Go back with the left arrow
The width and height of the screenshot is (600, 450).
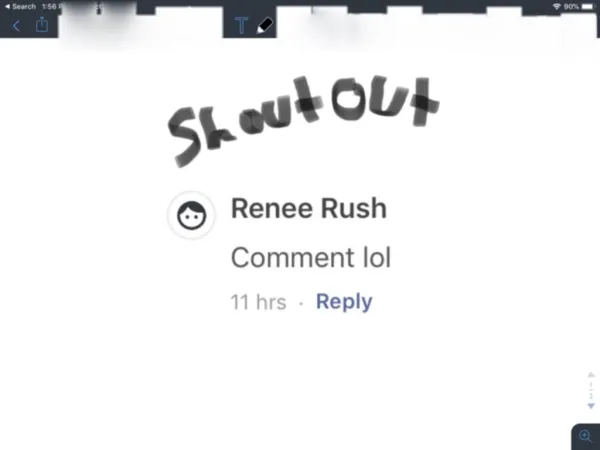coord(17,26)
